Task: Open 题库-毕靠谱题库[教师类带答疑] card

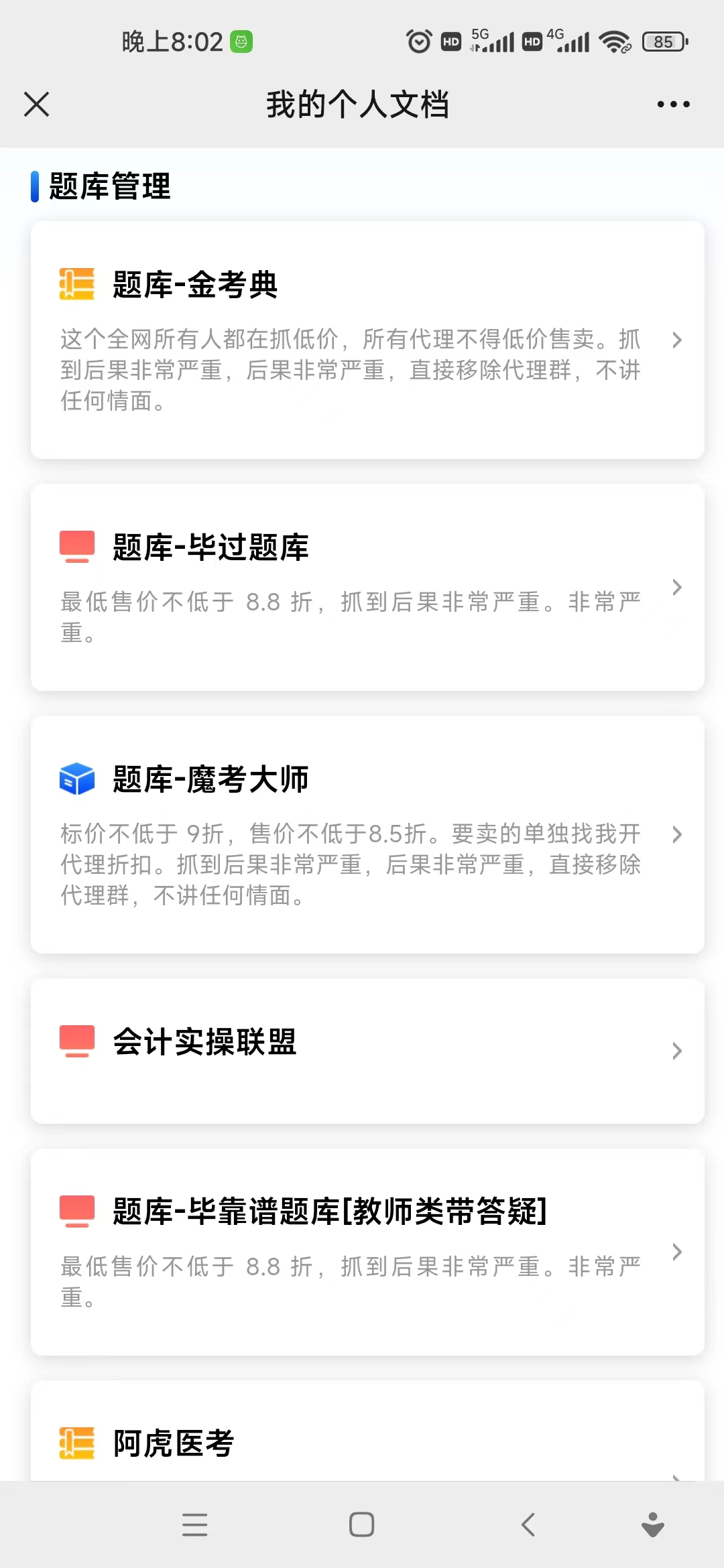Action: coord(367,1252)
